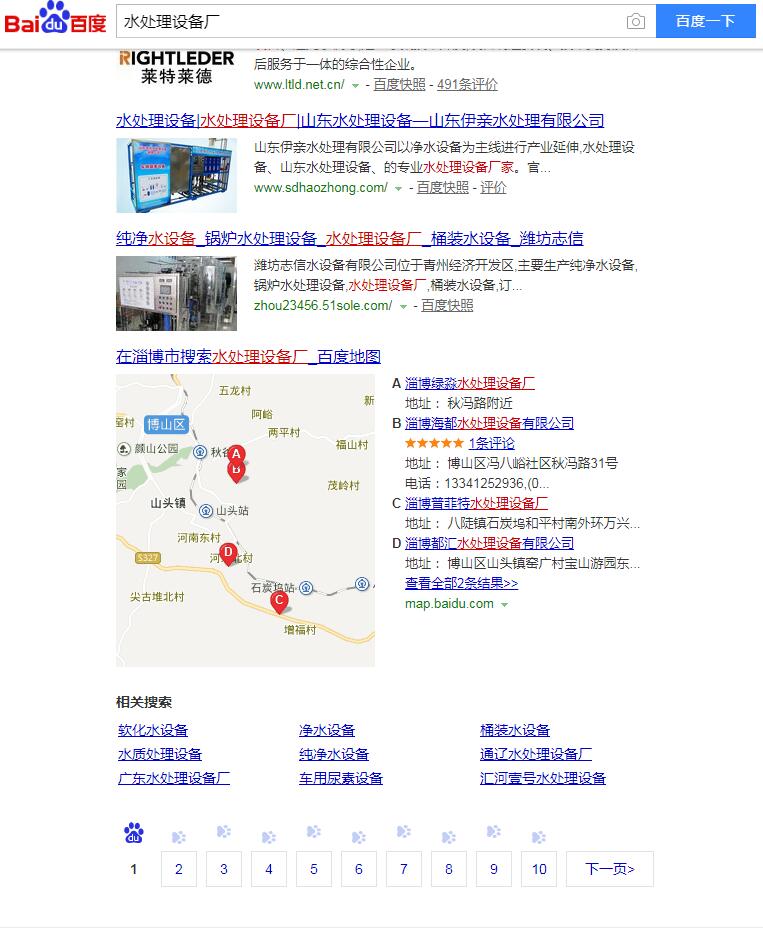This screenshot has height=928, width=763.
Task: Open 淄博海都水处理设备有限公司 listing
Action: (489, 423)
